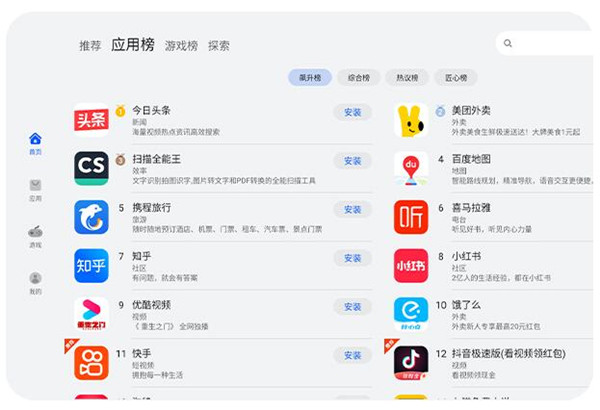Install 优酷视频
The width and height of the screenshot is (600, 410).
pyautogui.click(x=352, y=307)
